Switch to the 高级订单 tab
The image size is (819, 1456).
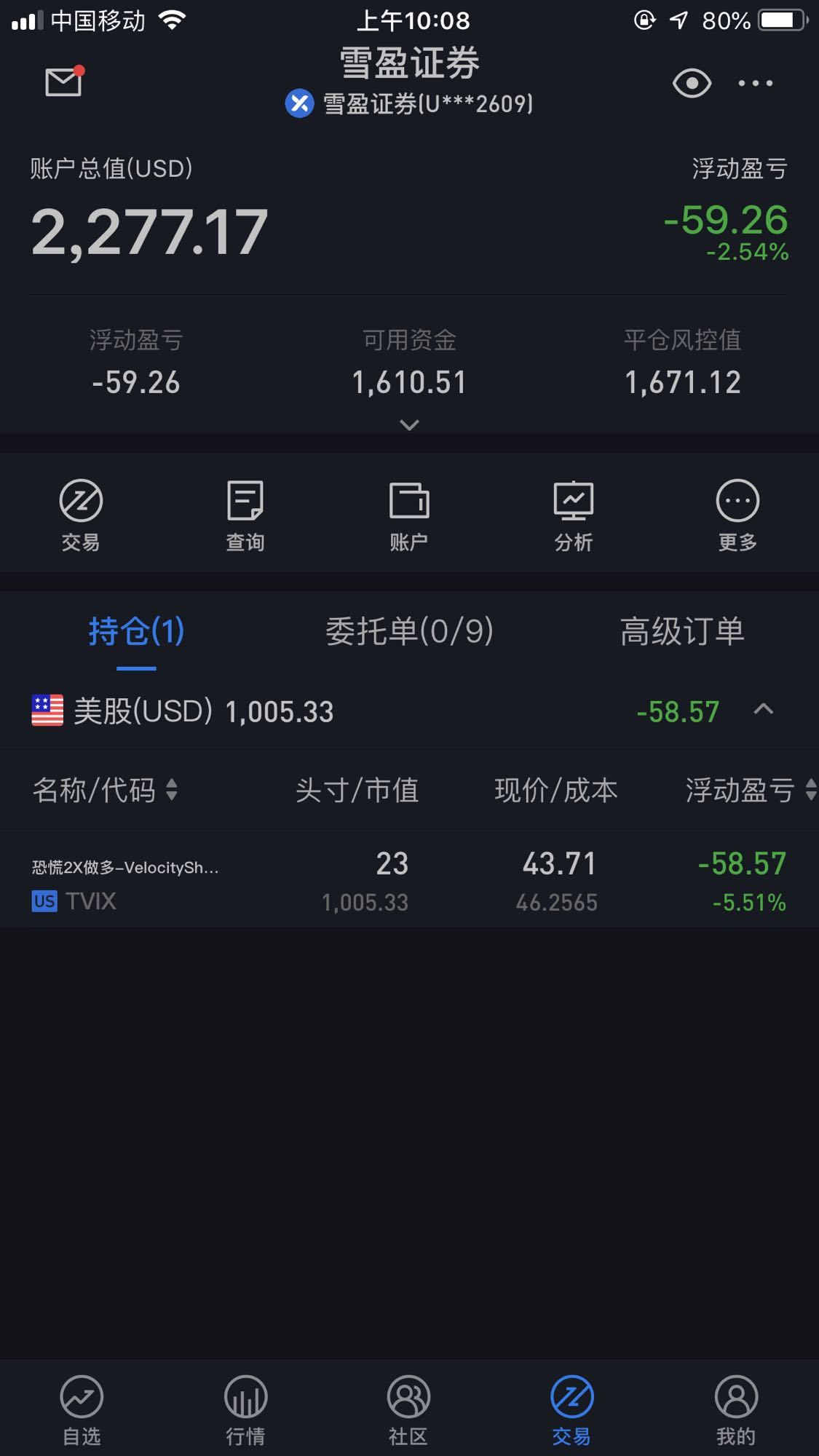tap(682, 631)
